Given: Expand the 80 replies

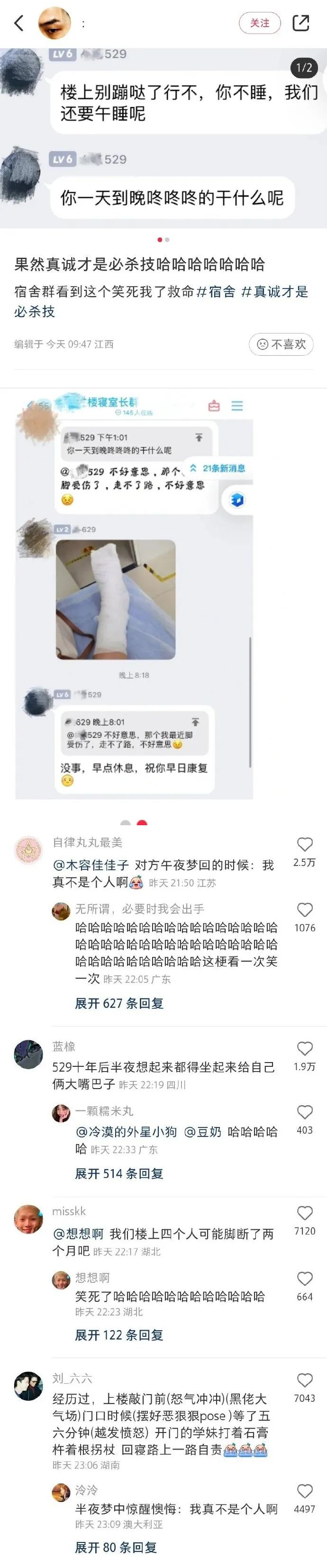Looking at the screenshot, I should 116,1547.
